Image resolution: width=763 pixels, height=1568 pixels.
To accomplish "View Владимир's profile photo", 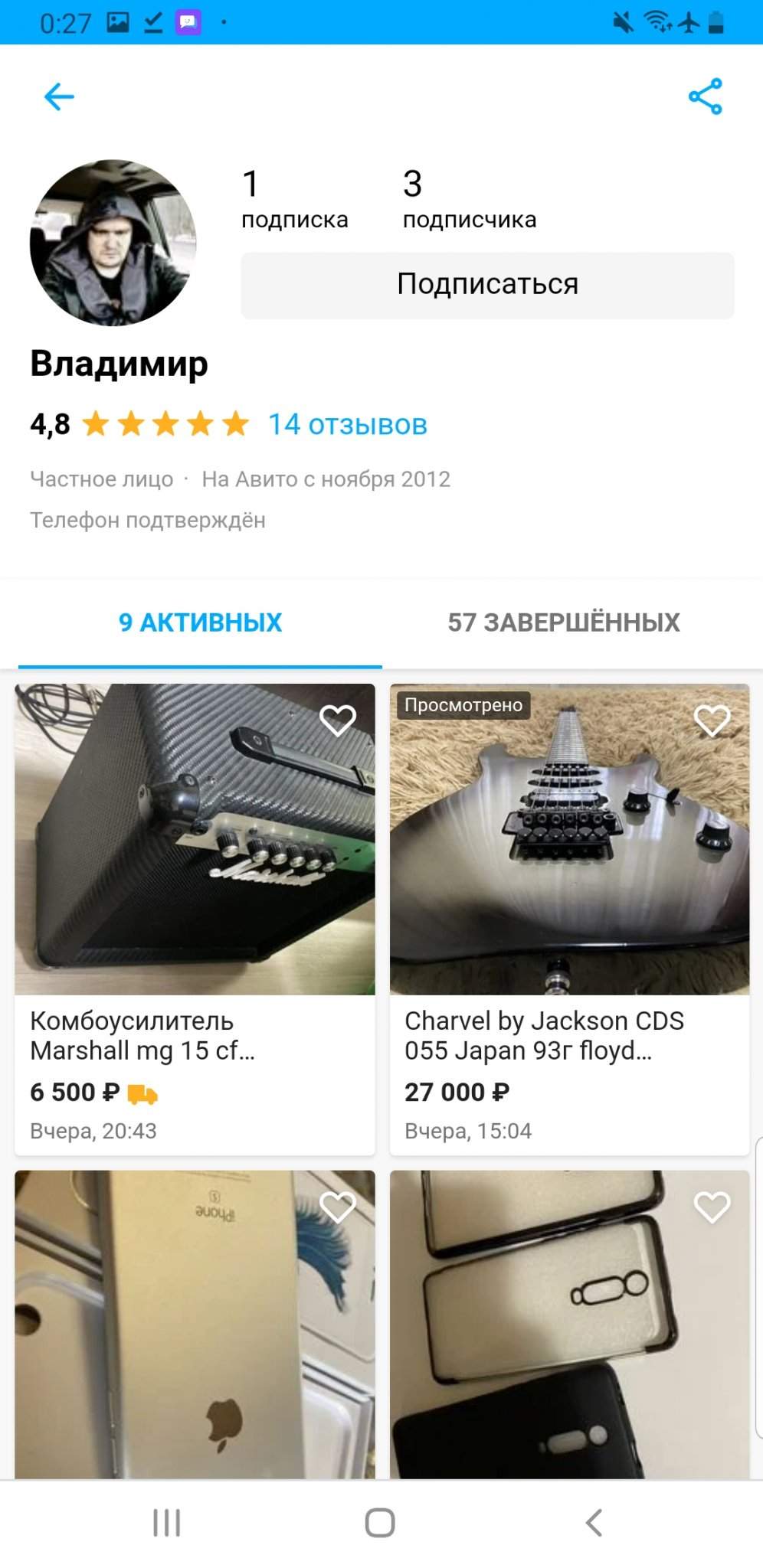I will pyautogui.click(x=113, y=243).
